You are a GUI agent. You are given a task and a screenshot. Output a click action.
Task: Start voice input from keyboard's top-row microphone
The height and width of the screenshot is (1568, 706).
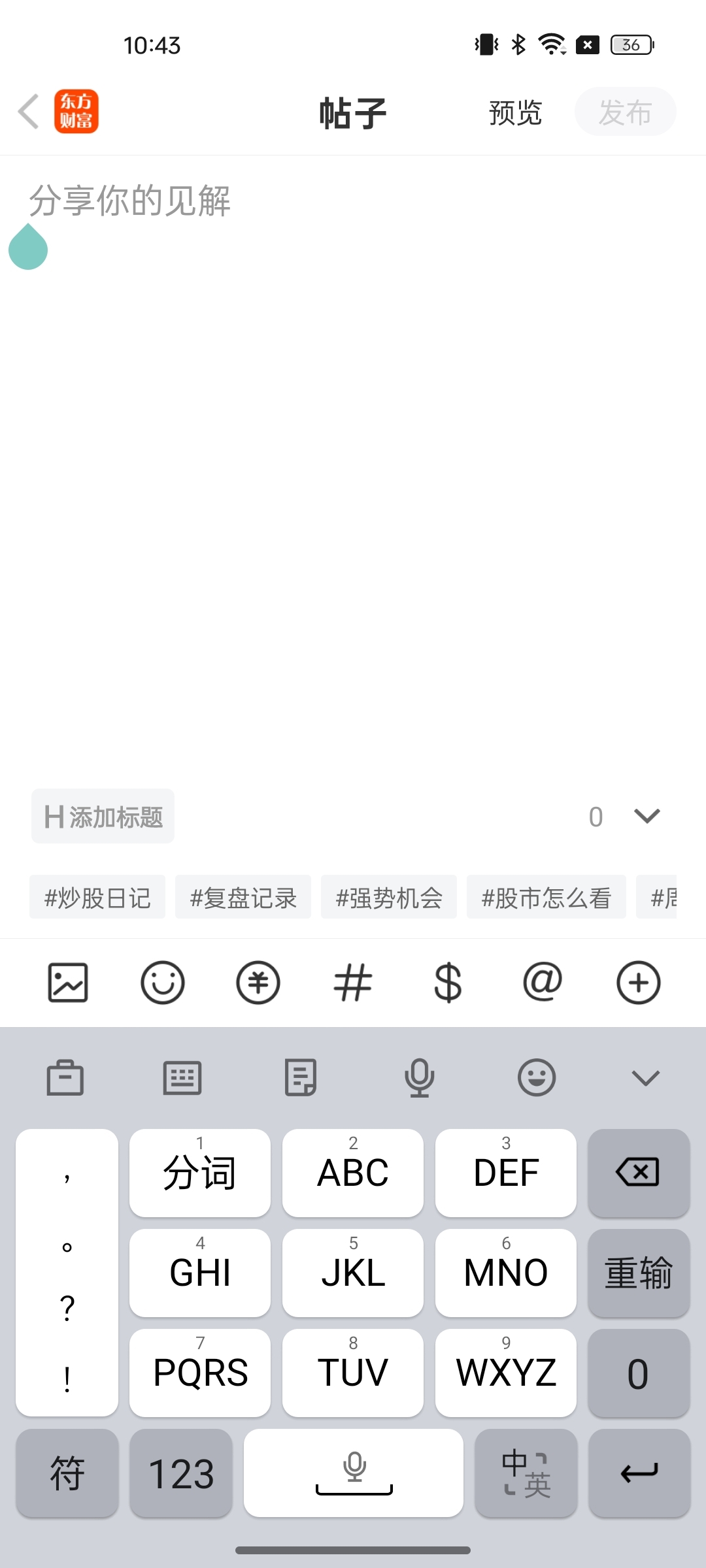(x=420, y=1077)
